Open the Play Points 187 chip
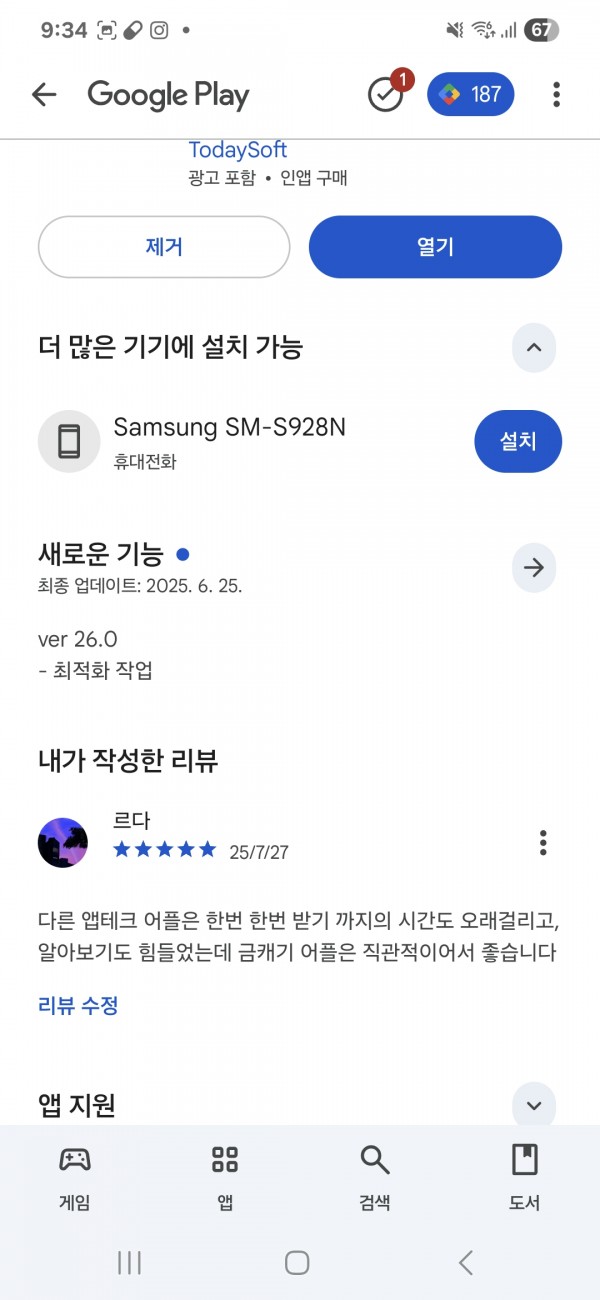Viewport: 600px width, 1300px height. click(x=470, y=95)
